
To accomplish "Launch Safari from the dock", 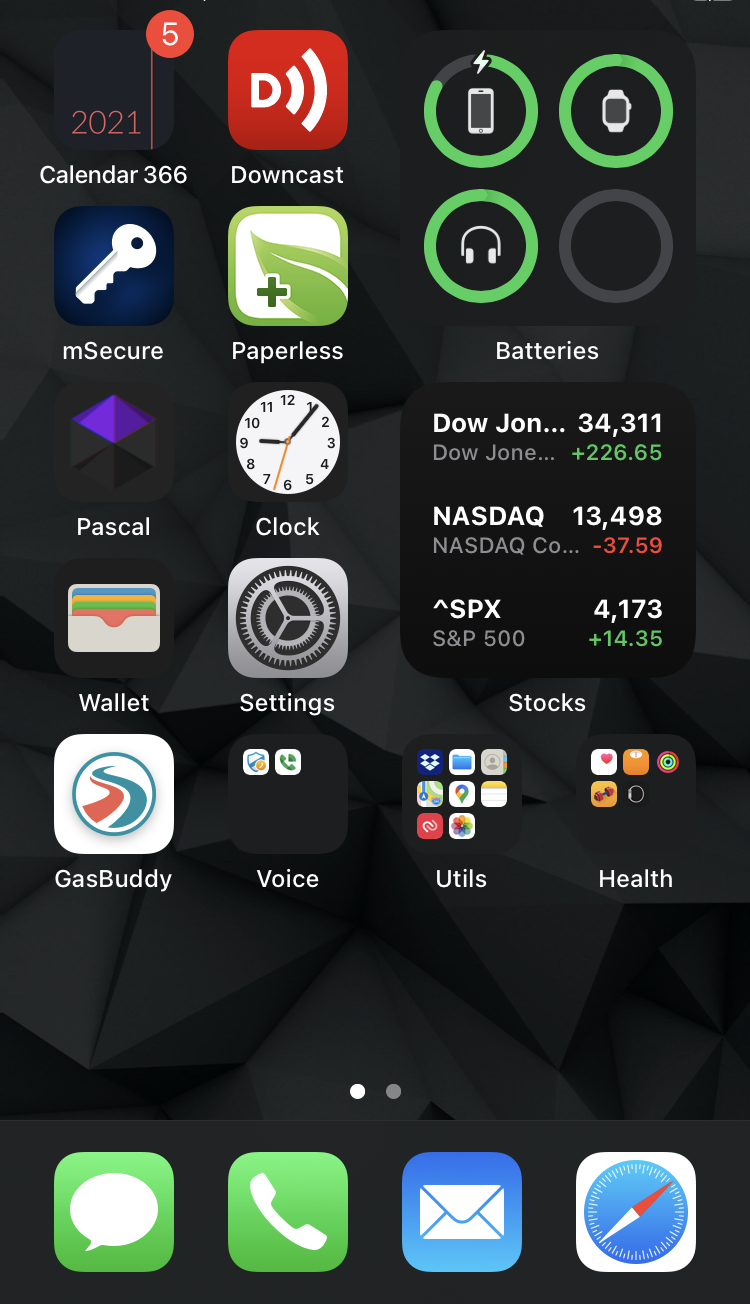I will coord(636,1212).
